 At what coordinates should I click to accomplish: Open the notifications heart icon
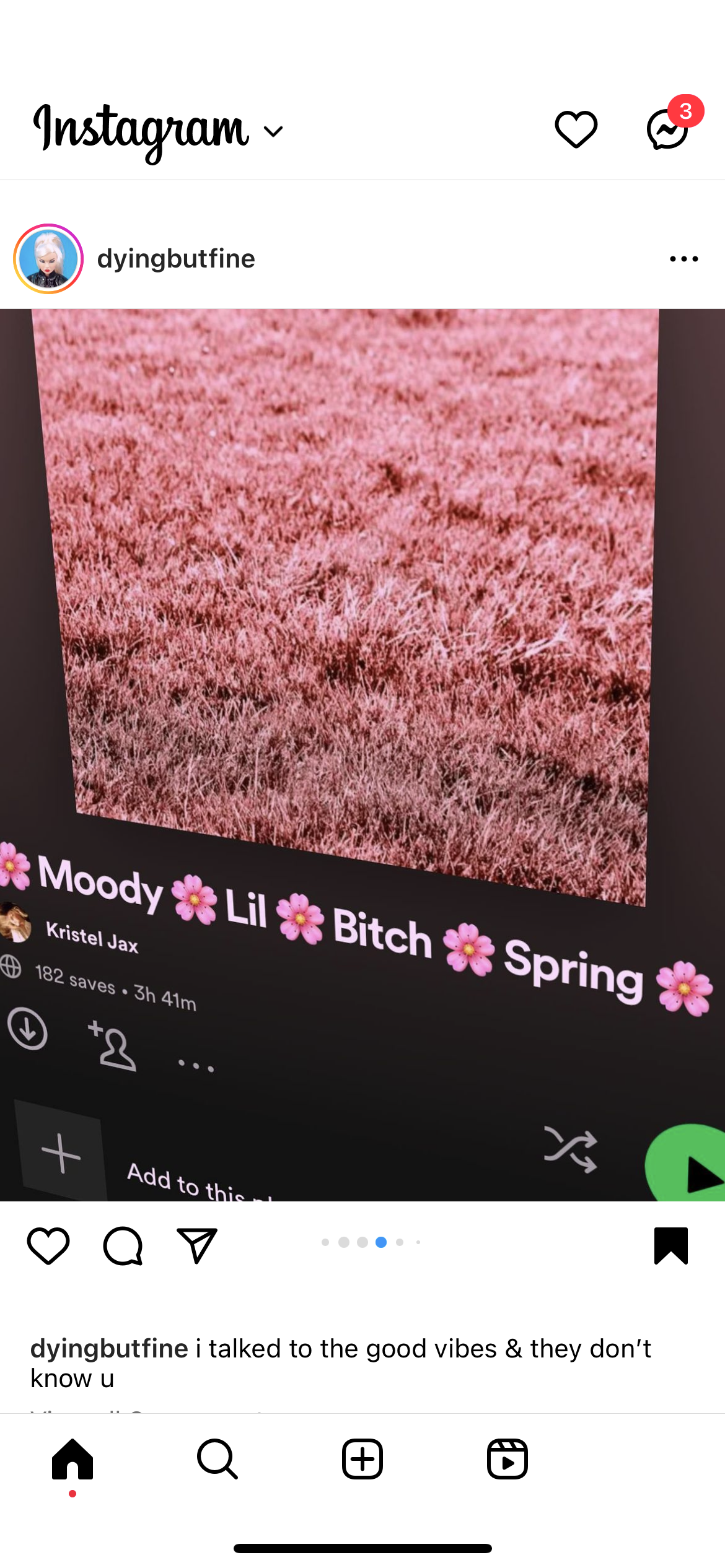(576, 129)
